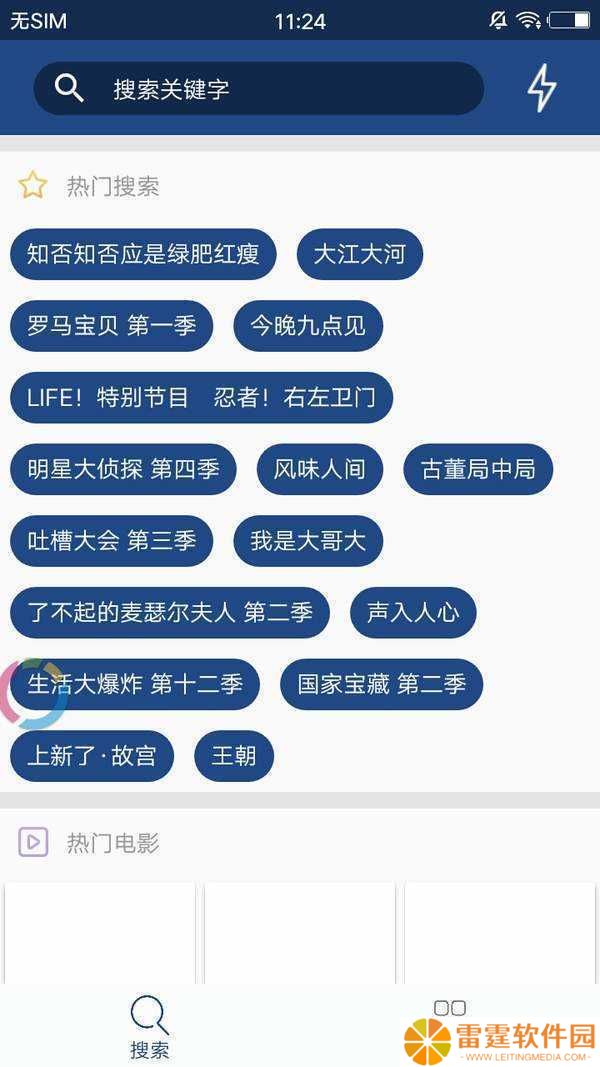Tap the 生活大爆炸 第十二季 chip
This screenshot has height=1067, width=600.
coord(135,684)
